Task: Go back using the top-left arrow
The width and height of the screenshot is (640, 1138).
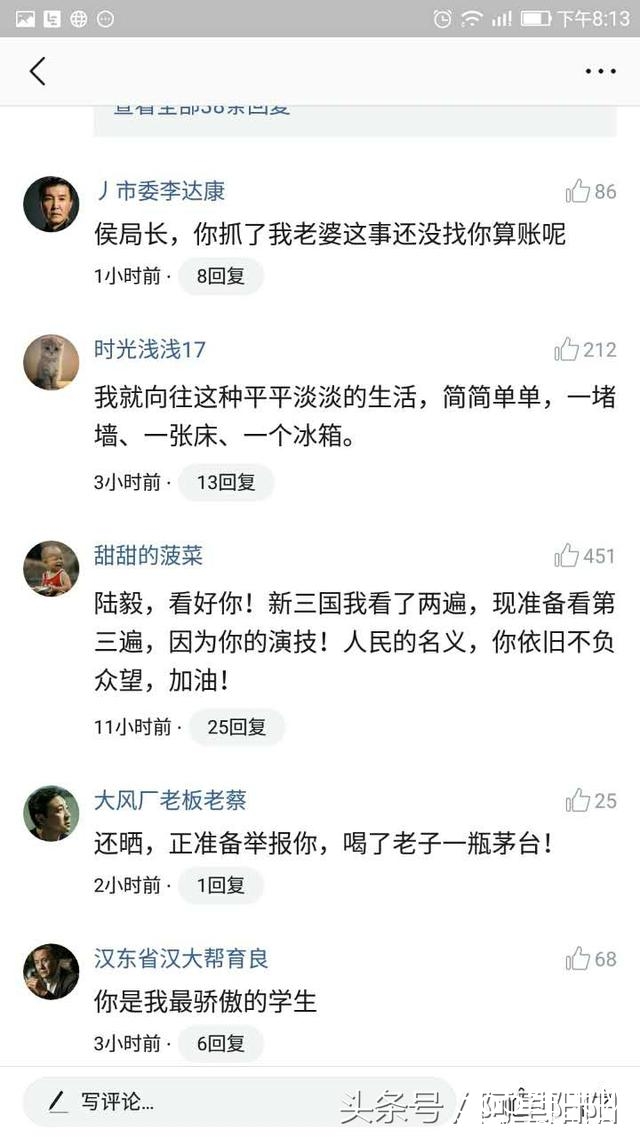Action: tap(38, 71)
